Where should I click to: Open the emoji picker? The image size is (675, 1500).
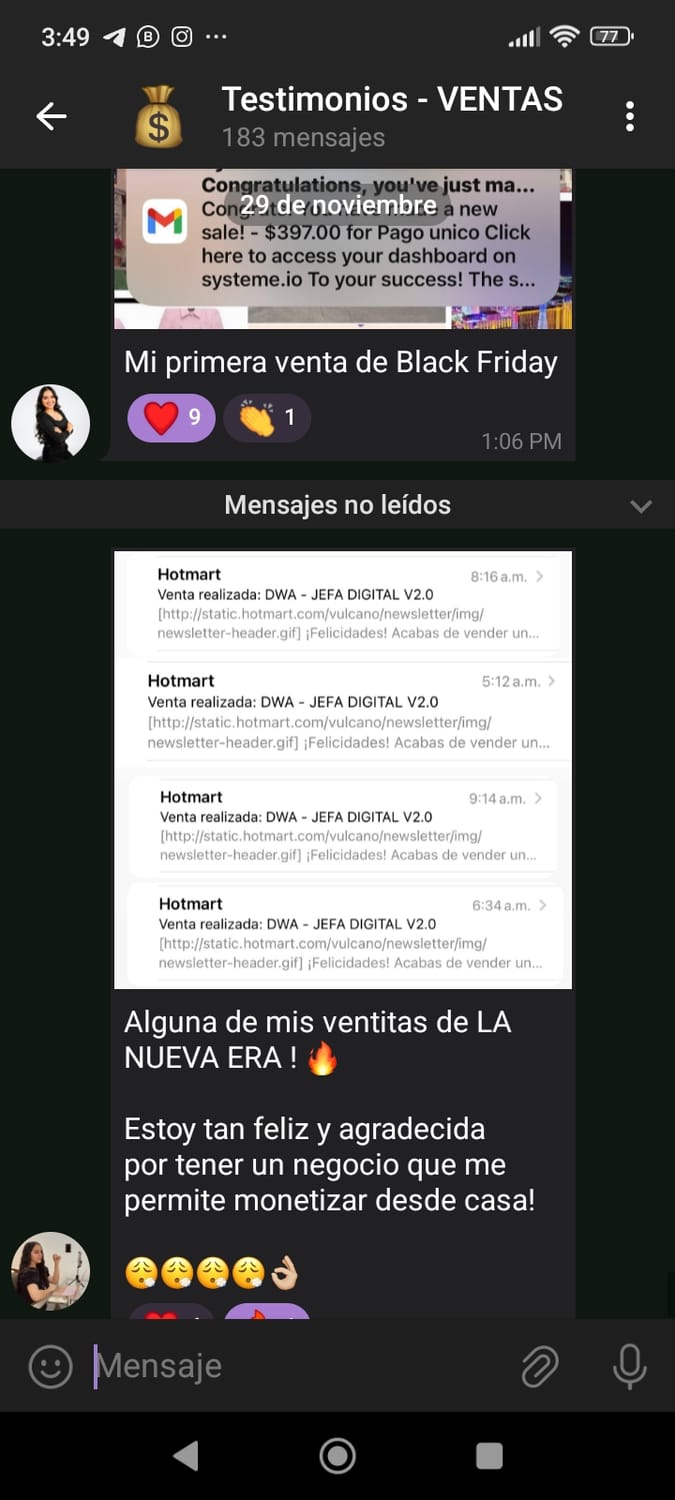(x=50, y=1366)
